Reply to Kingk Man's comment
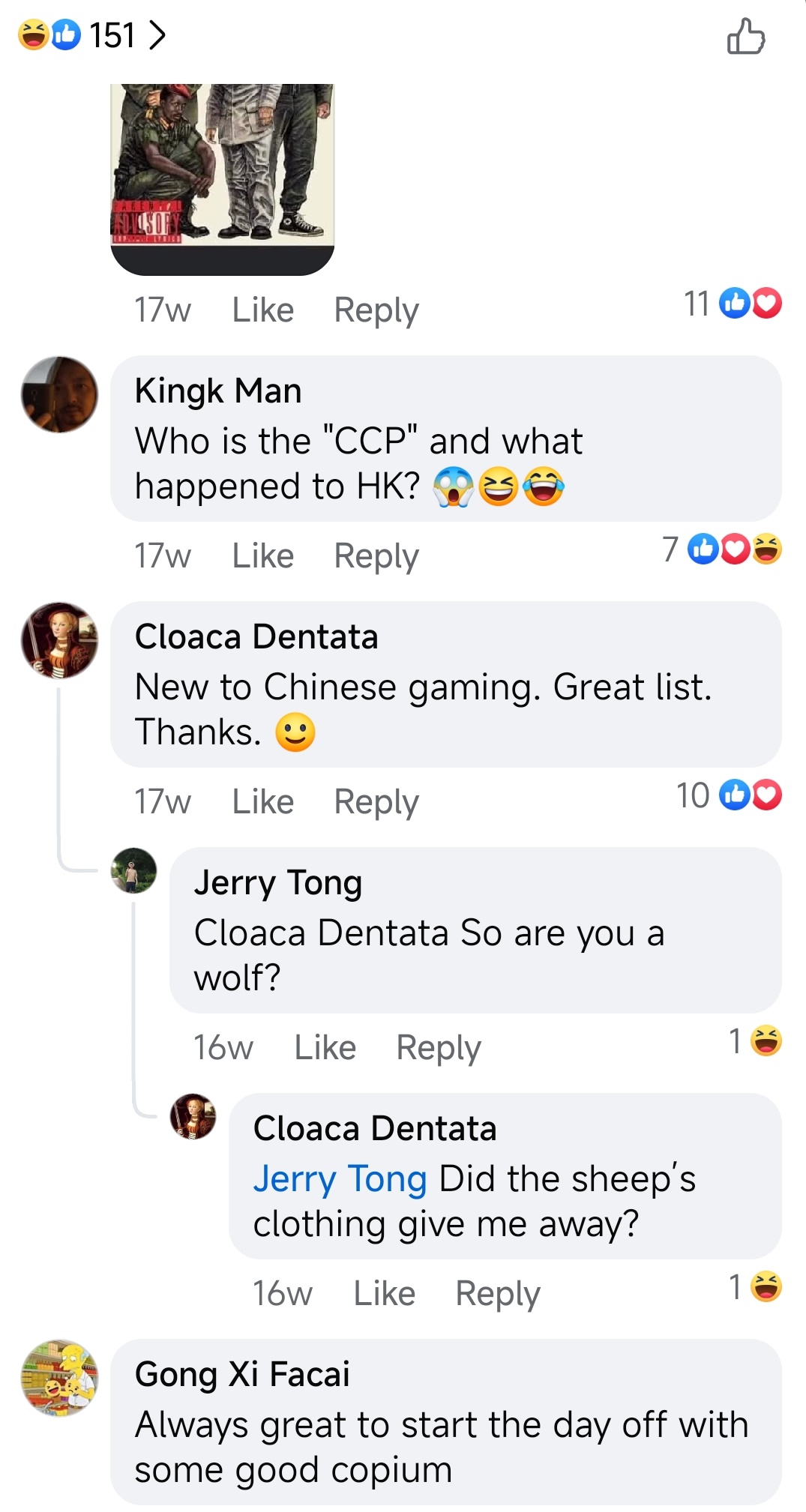Viewport: 806px width, 1512px height. tap(376, 555)
